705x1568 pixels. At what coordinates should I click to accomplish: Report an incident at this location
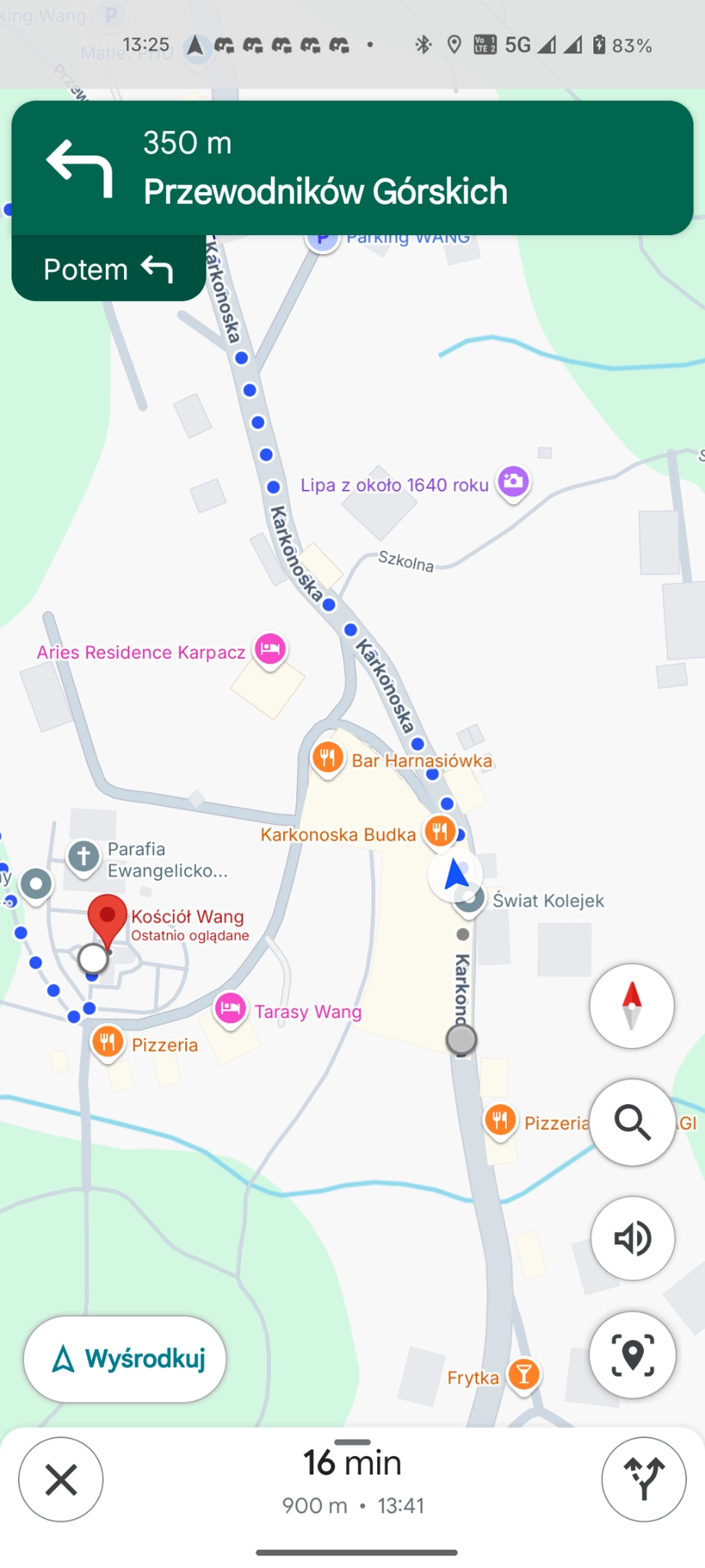(x=632, y=1354)
